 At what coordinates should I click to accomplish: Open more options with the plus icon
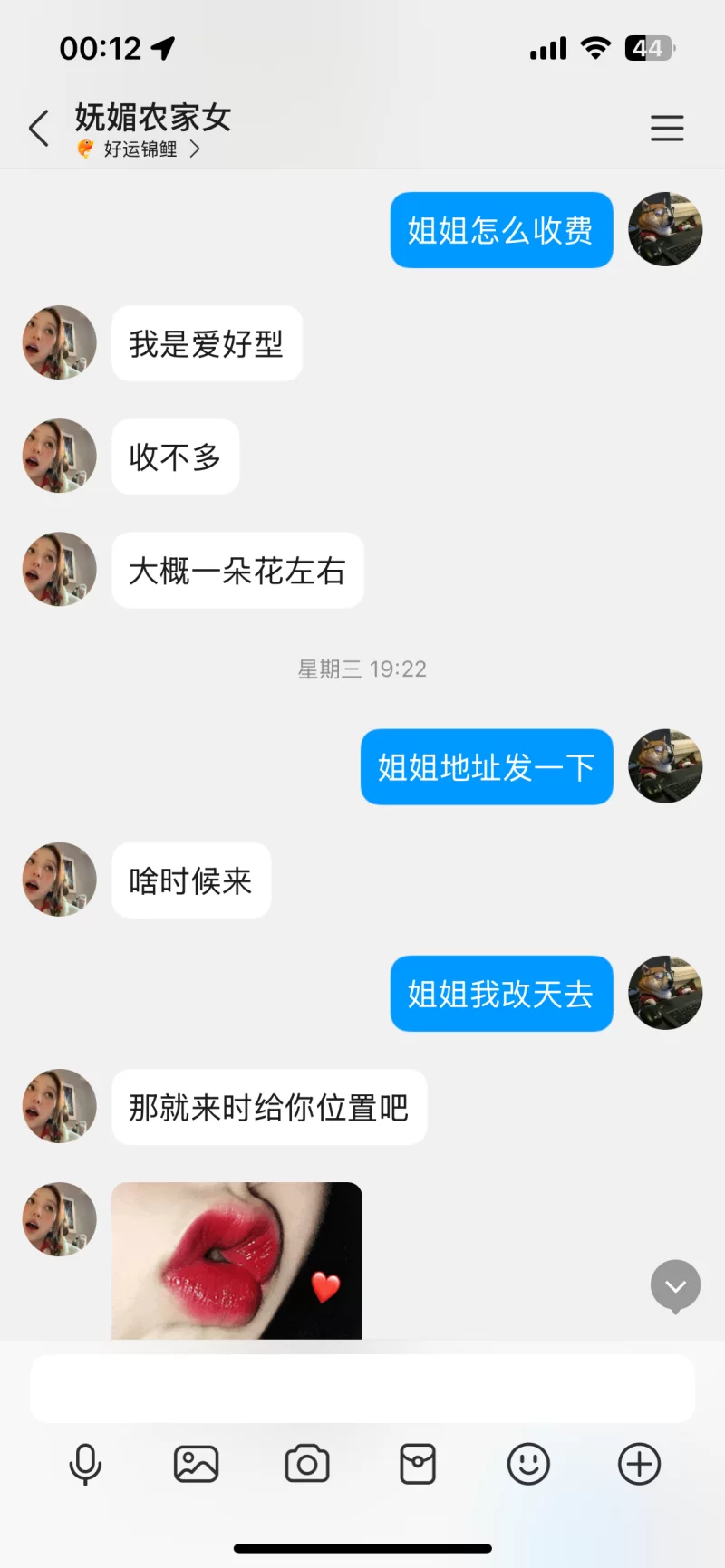[x=639, y=1464]
